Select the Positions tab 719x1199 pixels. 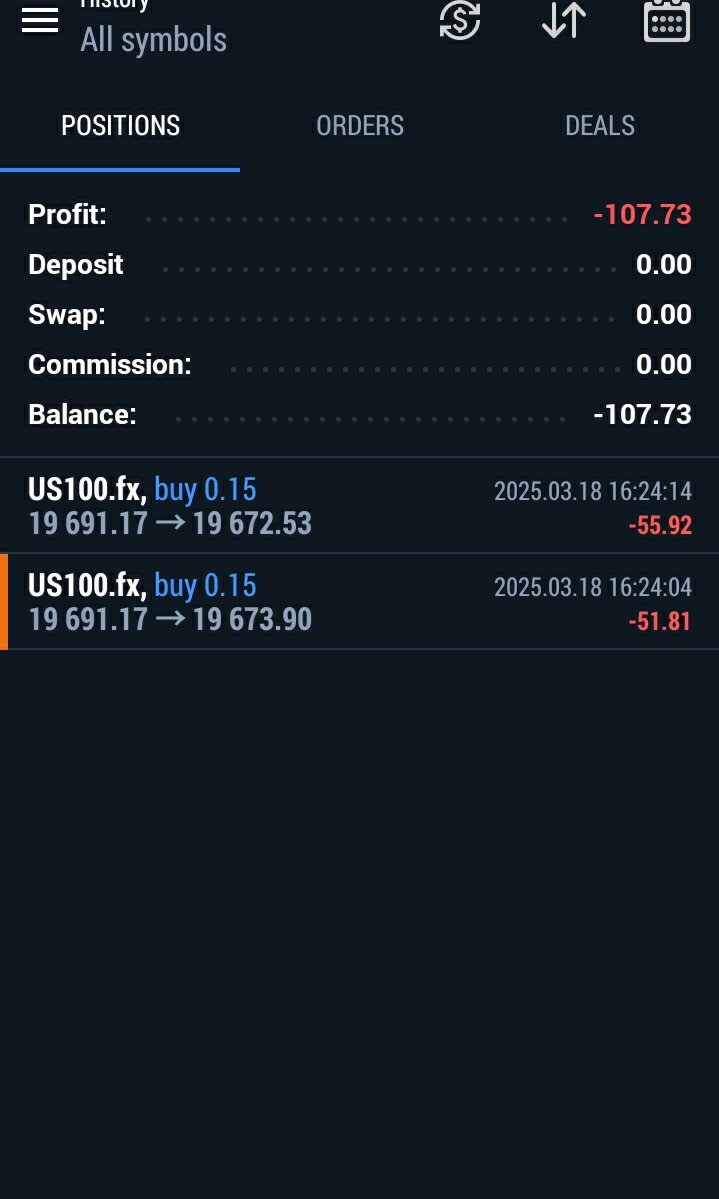point(120,126)
